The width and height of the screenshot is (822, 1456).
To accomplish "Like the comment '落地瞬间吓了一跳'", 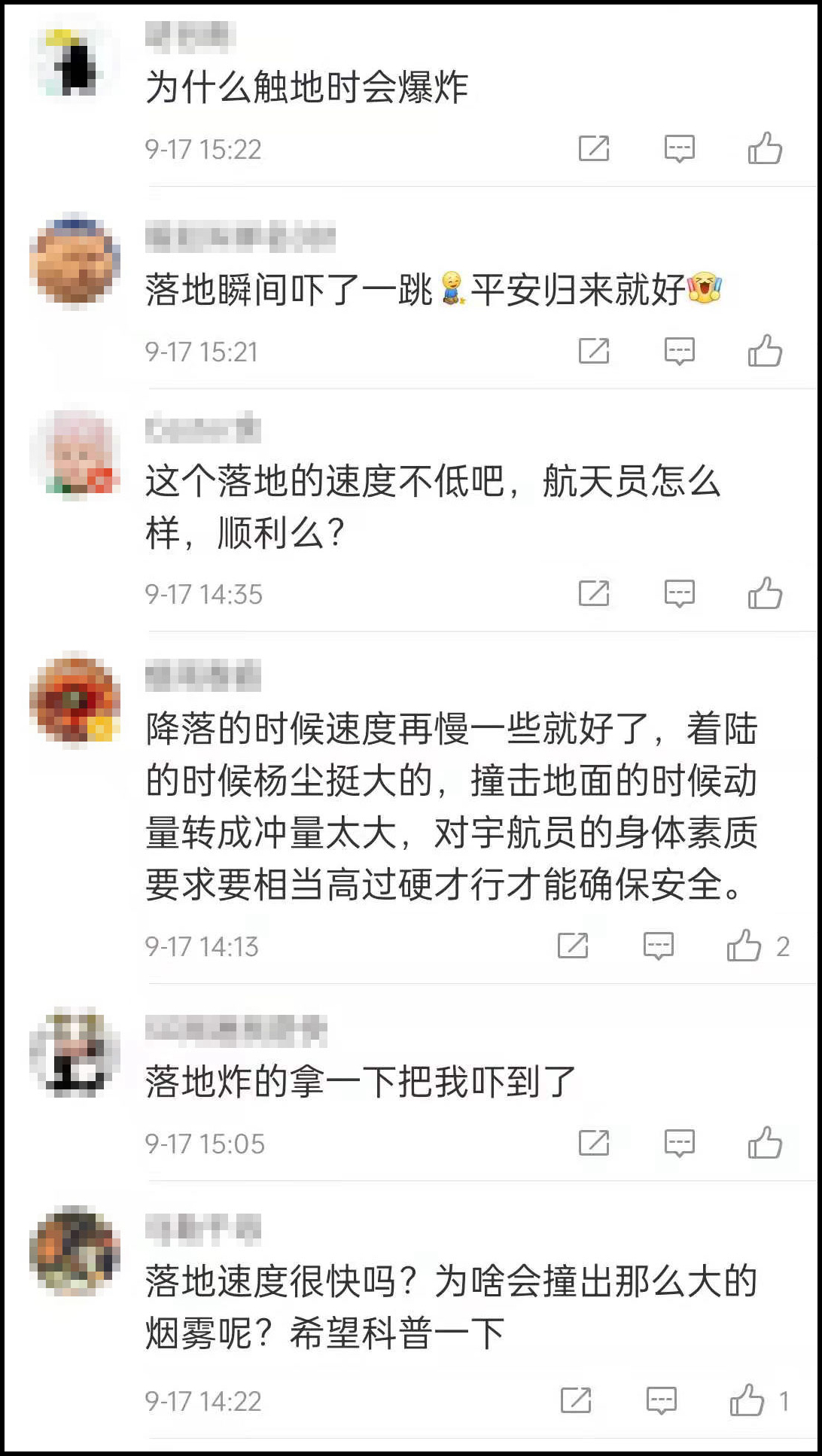I will (x=765, y=351).
